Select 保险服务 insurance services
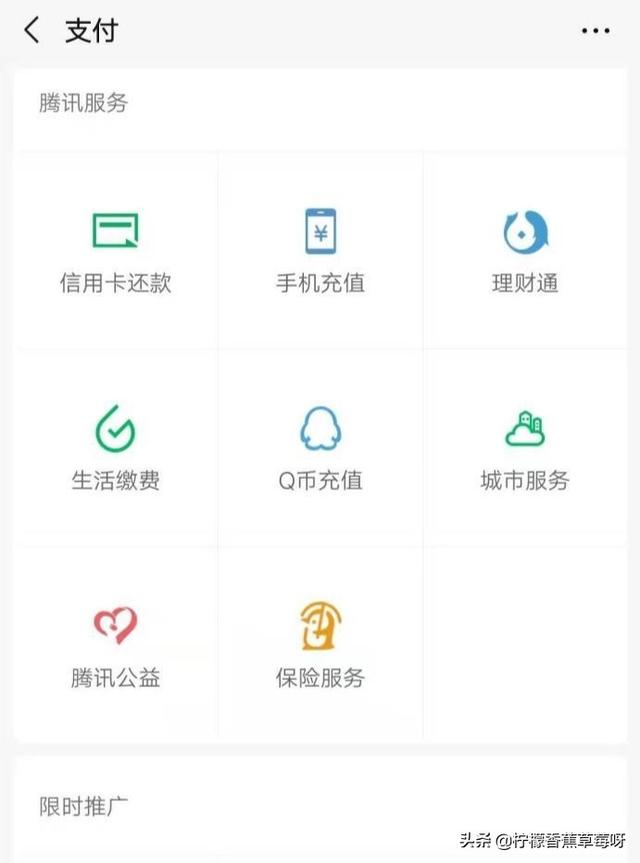The width and height of the screenshot is (640, 863). point(320,645)
